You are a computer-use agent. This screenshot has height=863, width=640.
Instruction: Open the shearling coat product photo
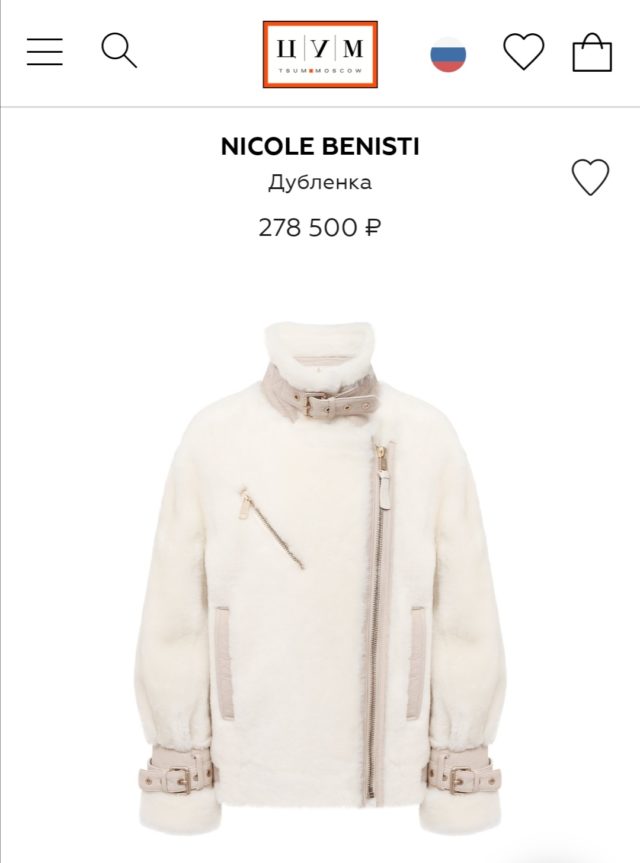coord(320,560)
